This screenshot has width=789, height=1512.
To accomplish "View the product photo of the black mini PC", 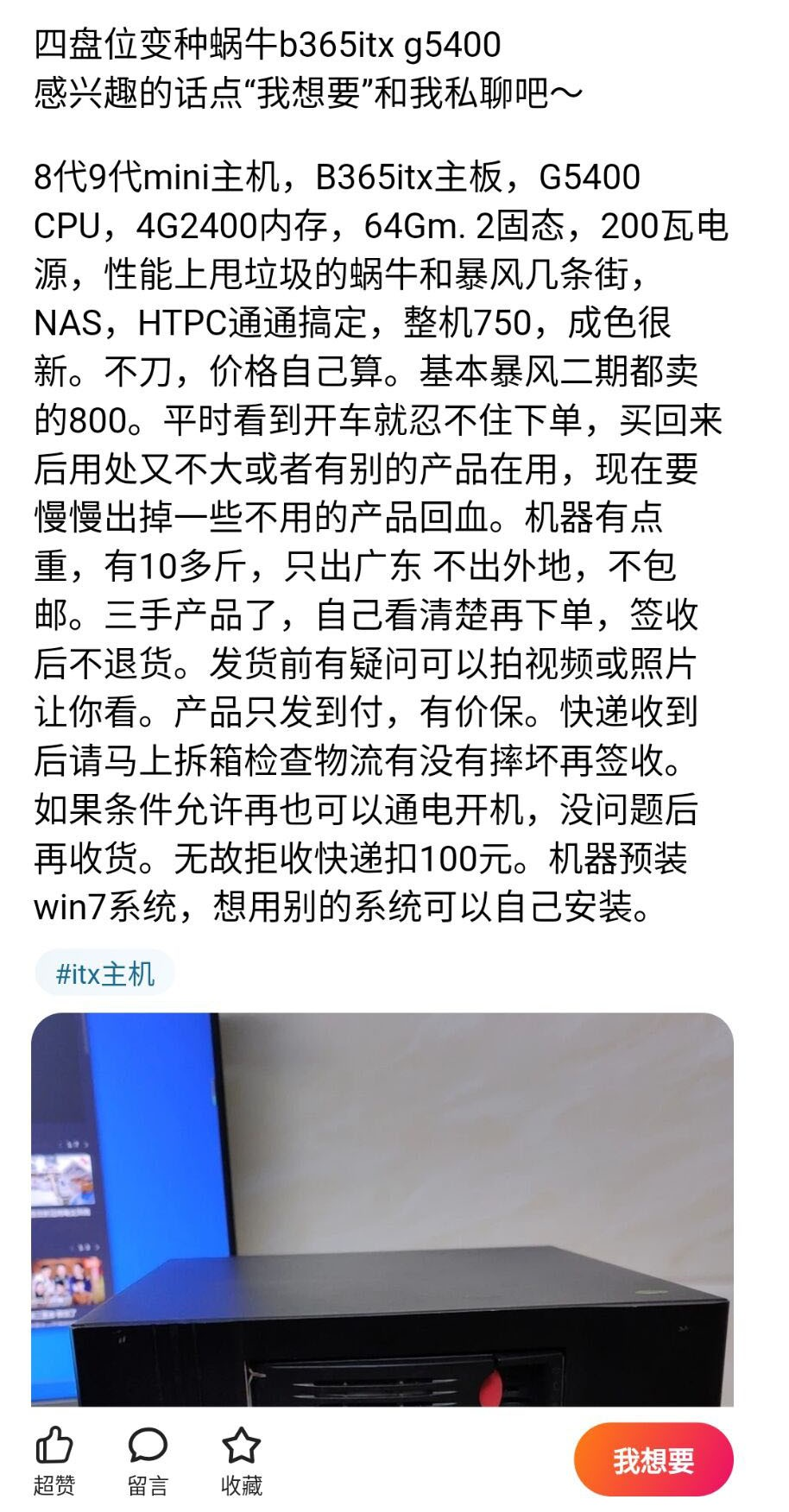I will coord(382,1209).
